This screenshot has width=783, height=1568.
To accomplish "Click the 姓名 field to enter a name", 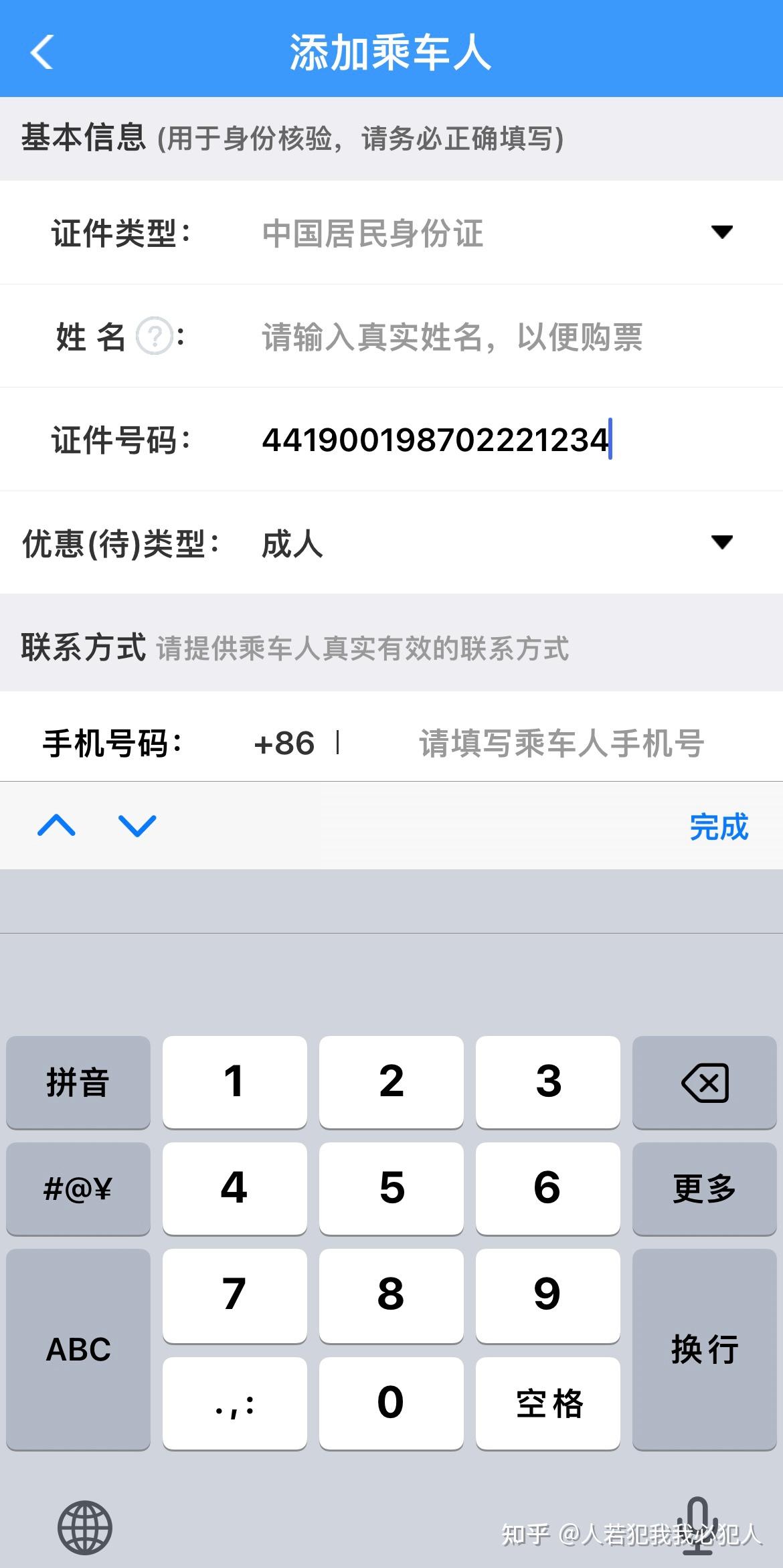I will click(x=448, y=339).
